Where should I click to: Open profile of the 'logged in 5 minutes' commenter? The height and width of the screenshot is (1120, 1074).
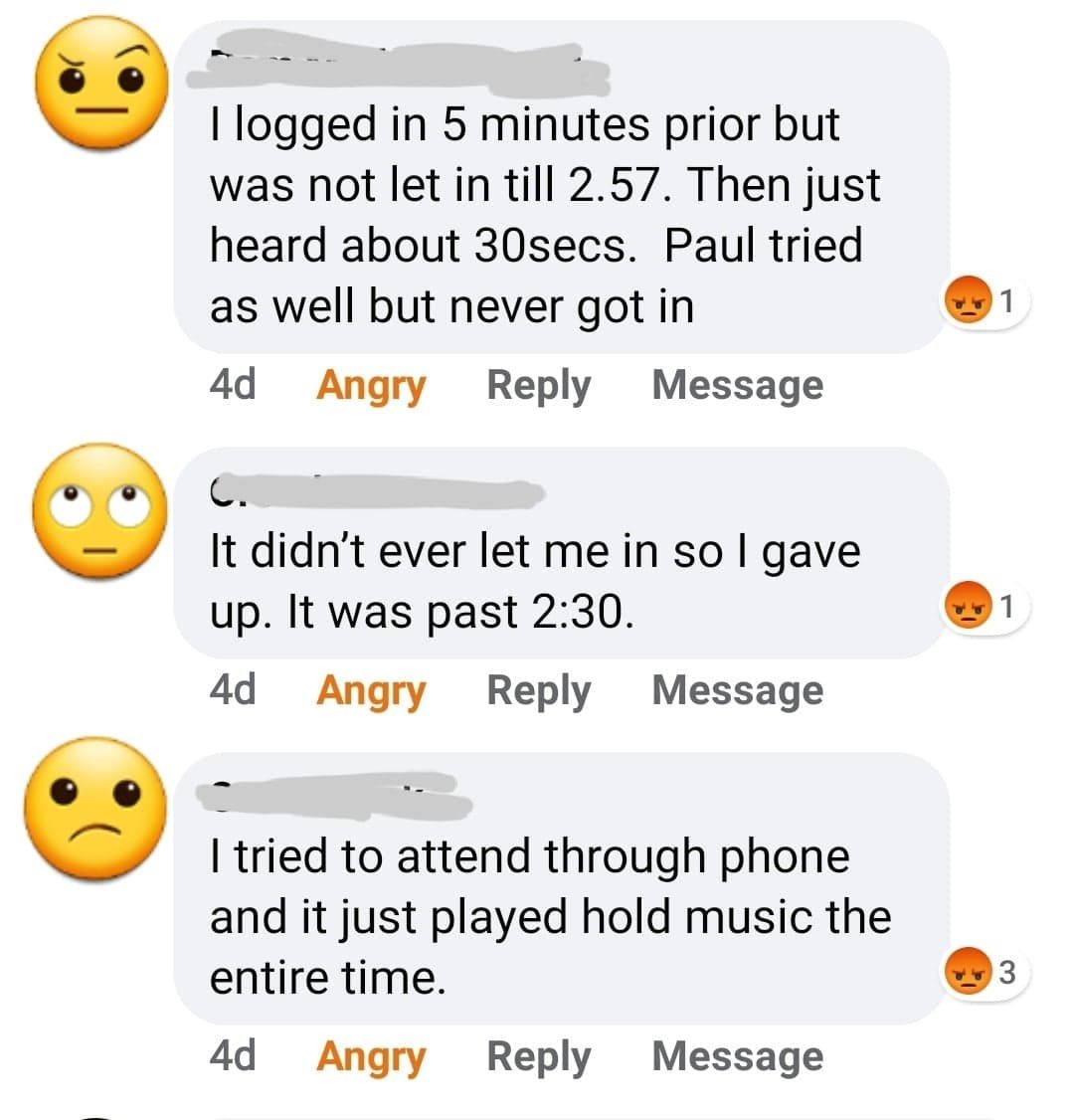[99, 86]
